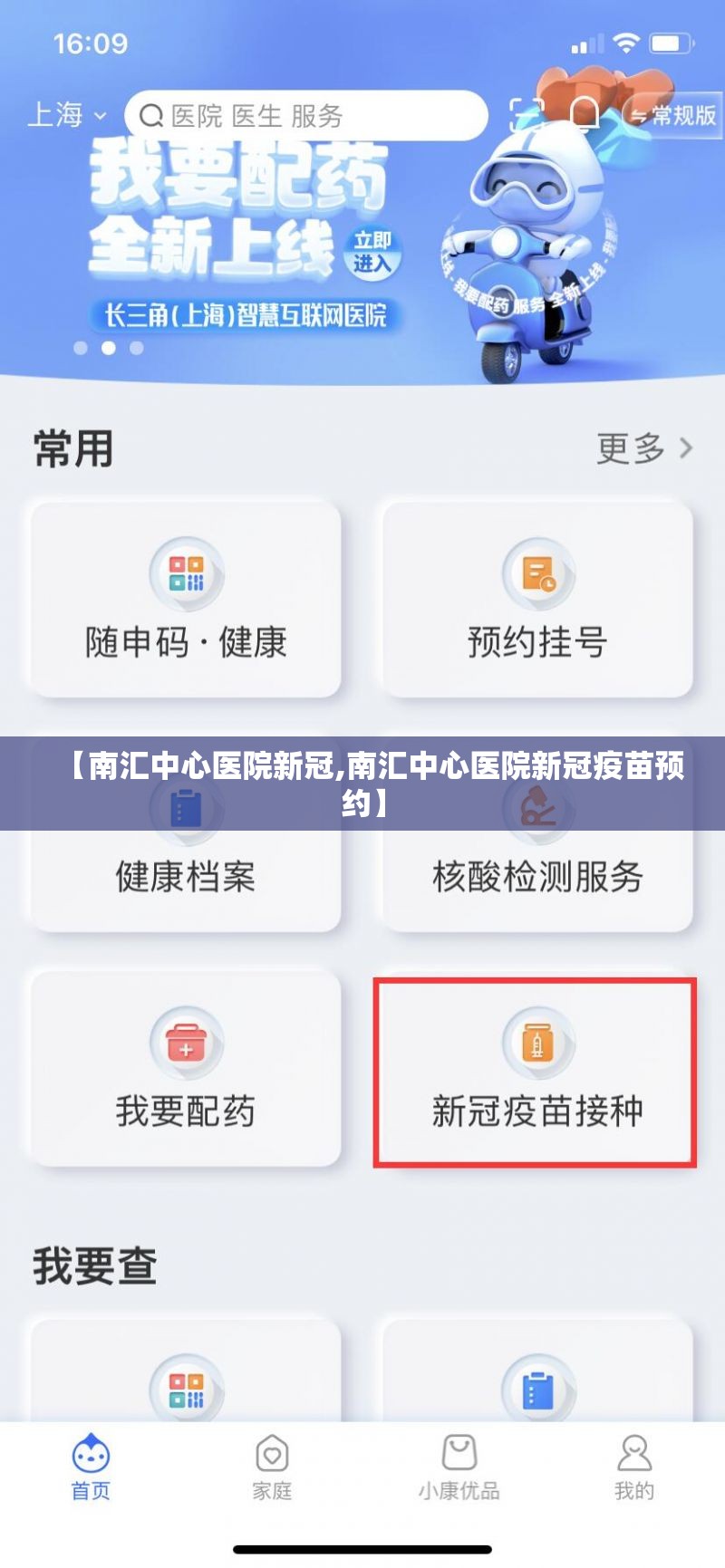Open 更多 in the 常用 section
This screenshot has height=1568, width=725.
(644, 448)
